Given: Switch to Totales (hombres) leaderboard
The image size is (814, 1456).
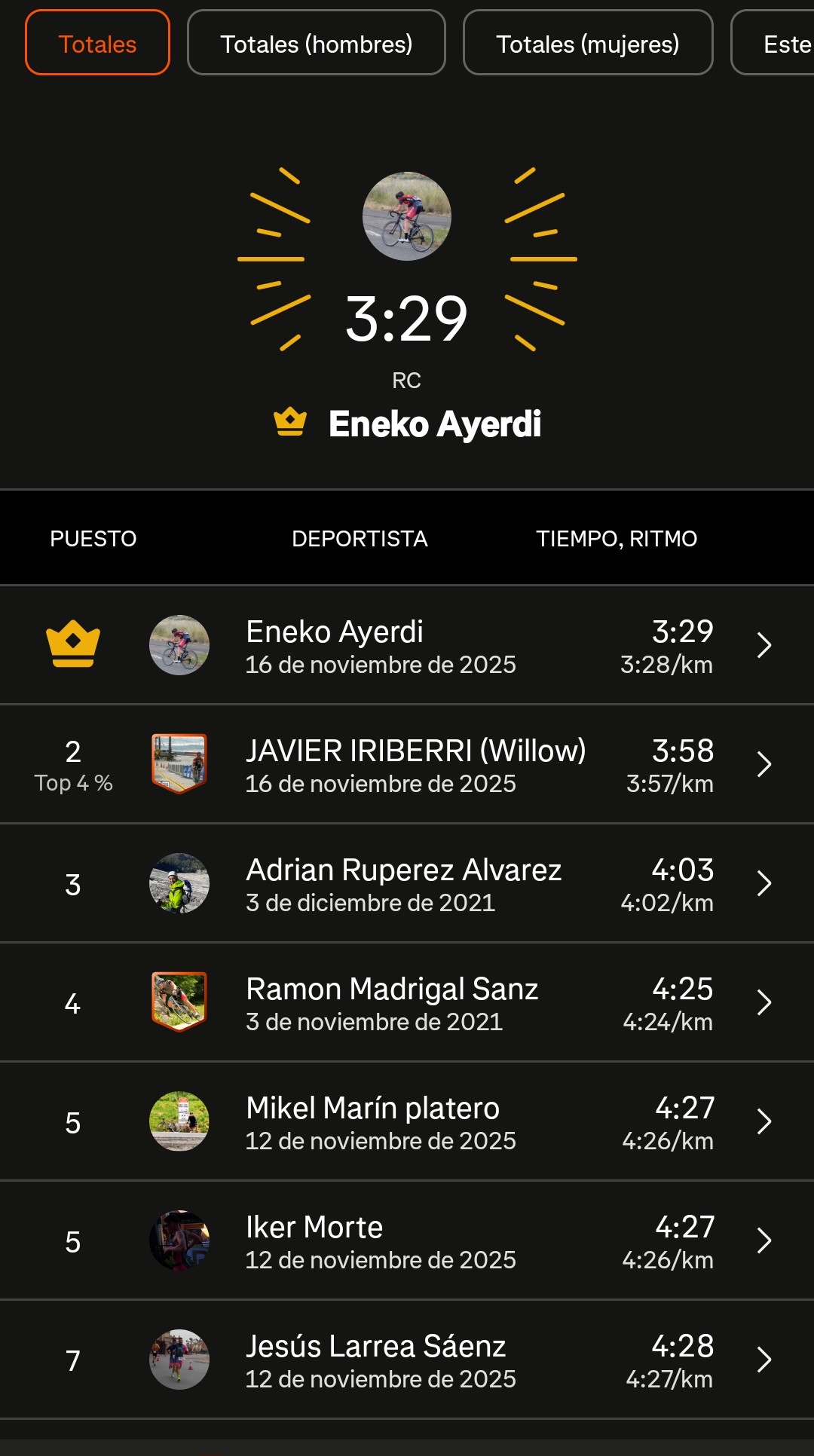Looking at the screenshot, I should pos(316,43).
